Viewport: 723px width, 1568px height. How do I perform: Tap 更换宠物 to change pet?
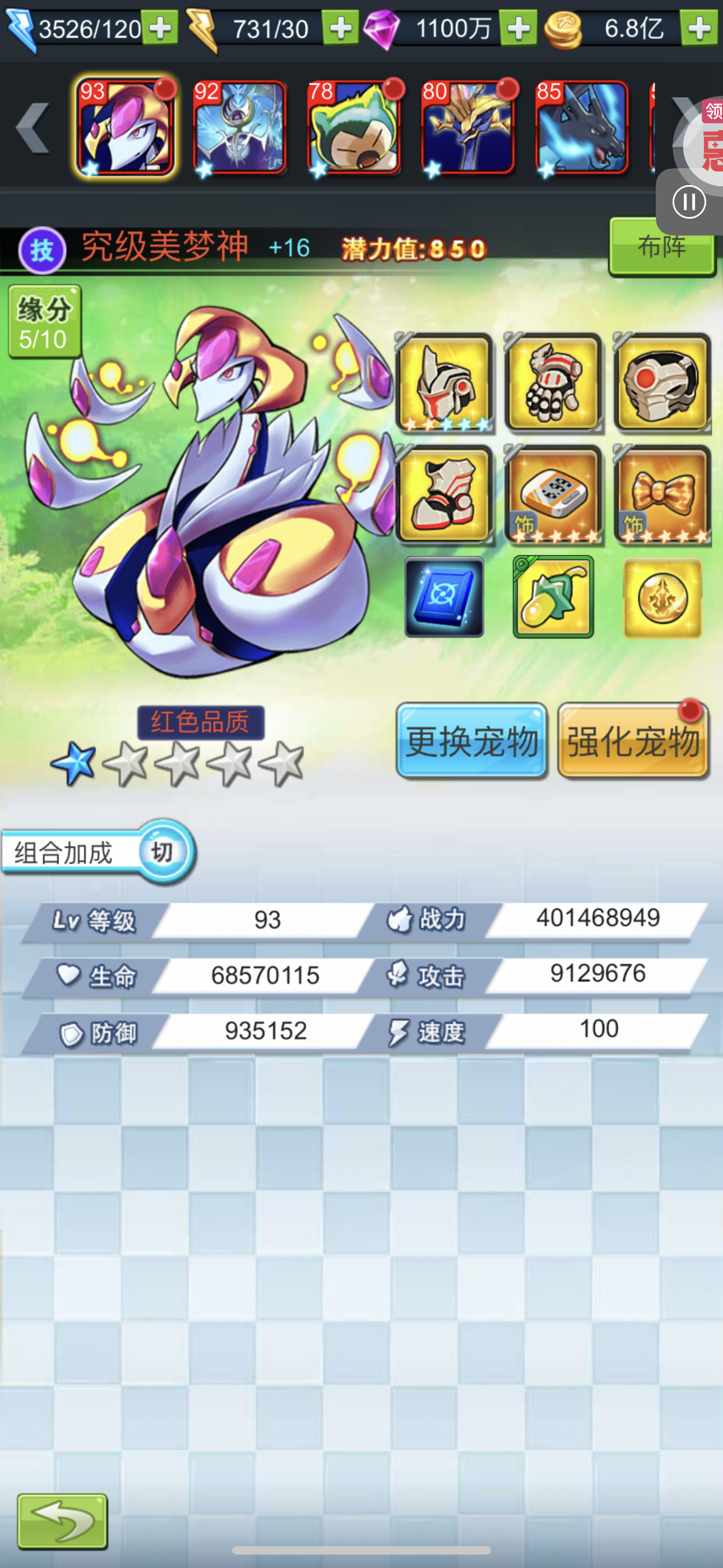click(472, 741)
